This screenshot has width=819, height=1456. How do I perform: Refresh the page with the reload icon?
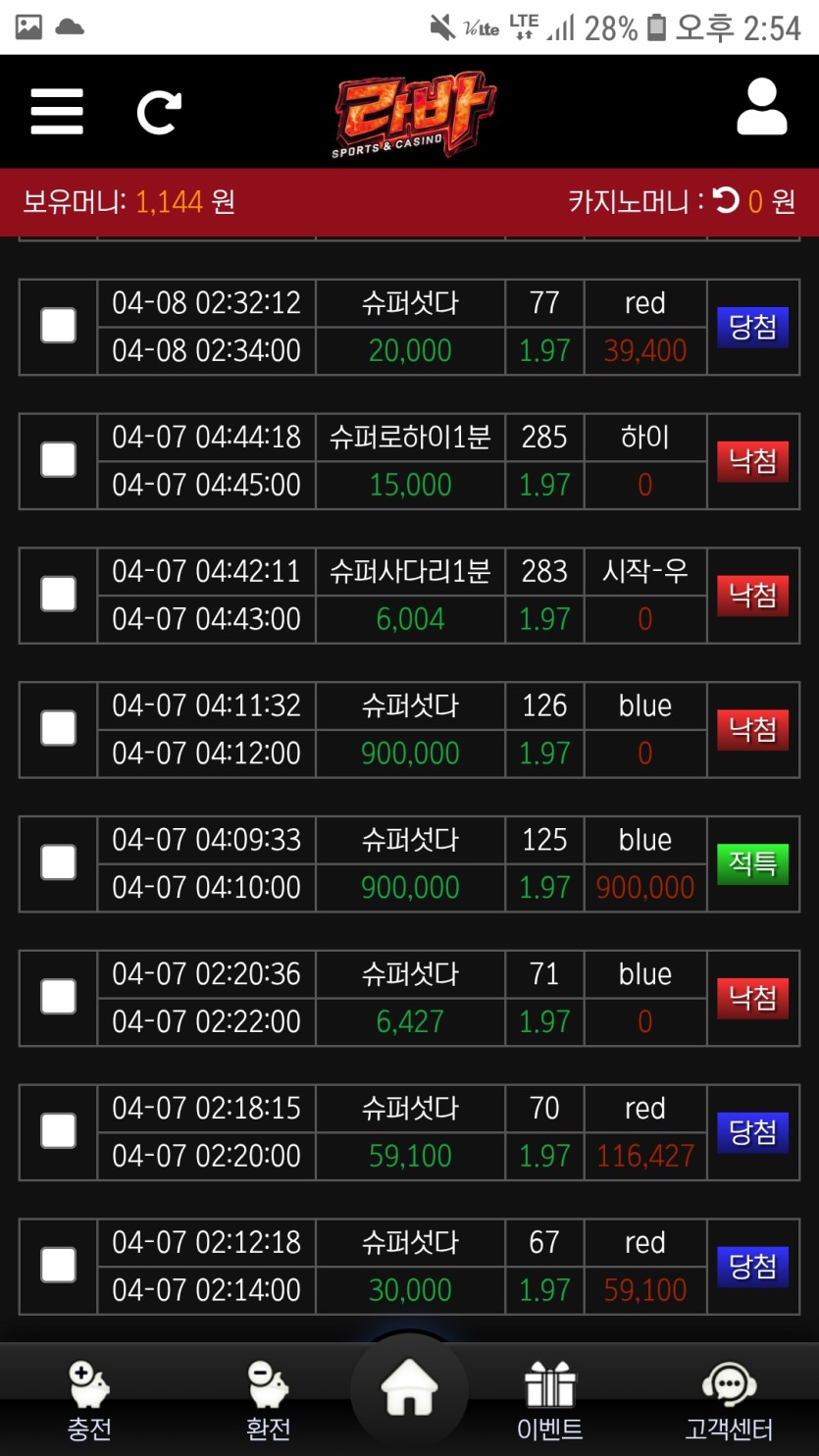[x=159, y=112]
